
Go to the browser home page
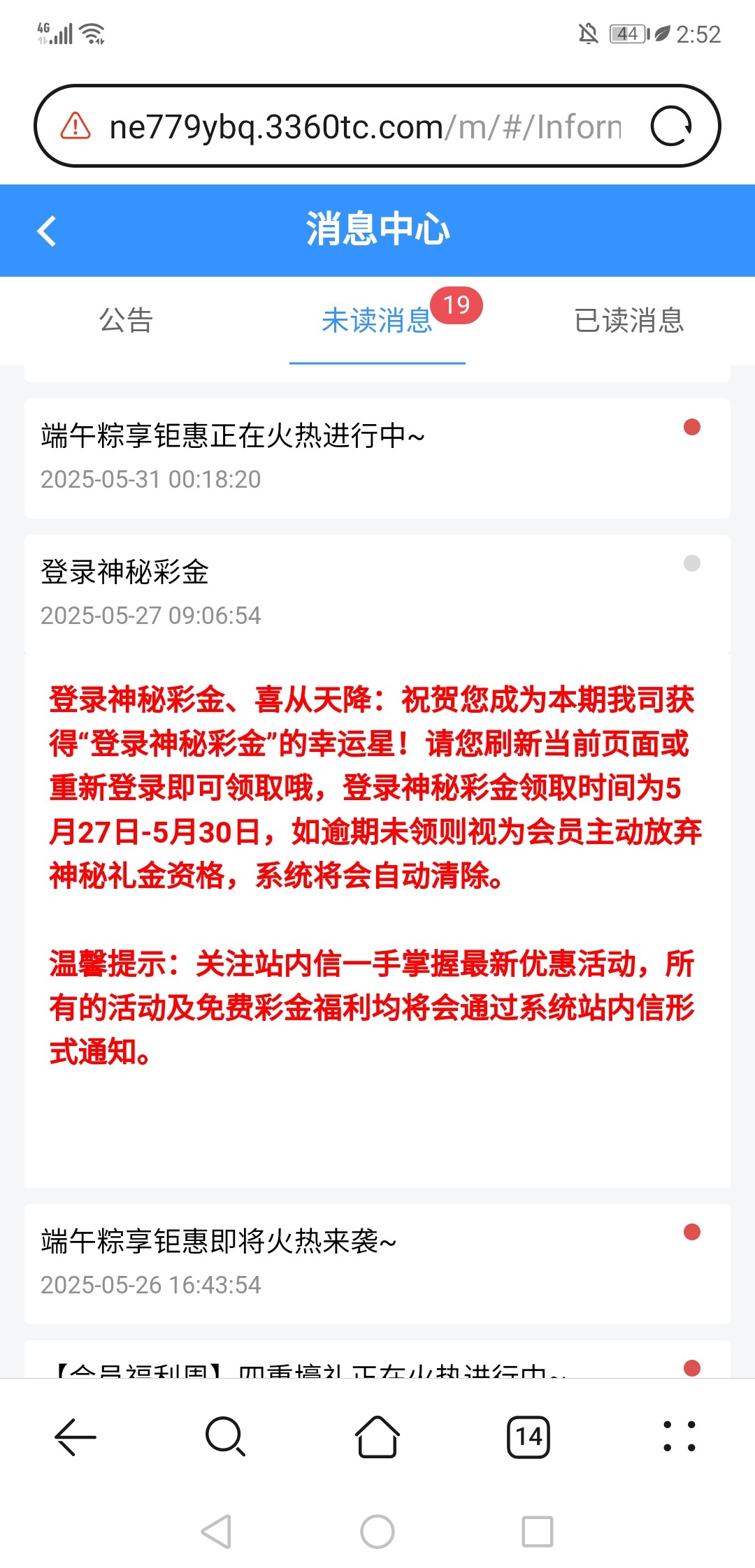click(x=377, y=1437)
